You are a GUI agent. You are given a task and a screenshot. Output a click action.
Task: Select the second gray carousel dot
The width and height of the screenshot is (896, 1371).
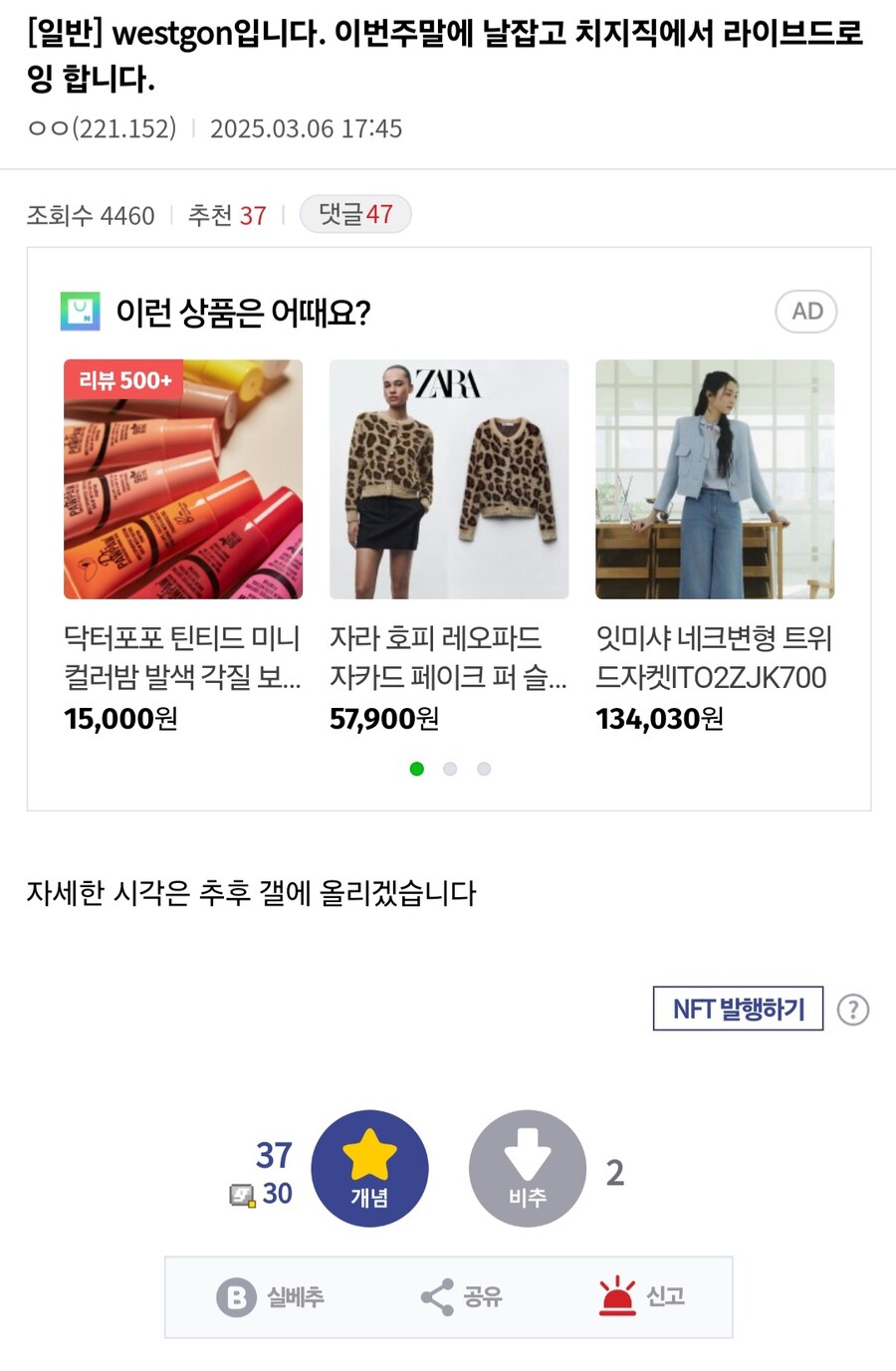(x=450, y=769)
